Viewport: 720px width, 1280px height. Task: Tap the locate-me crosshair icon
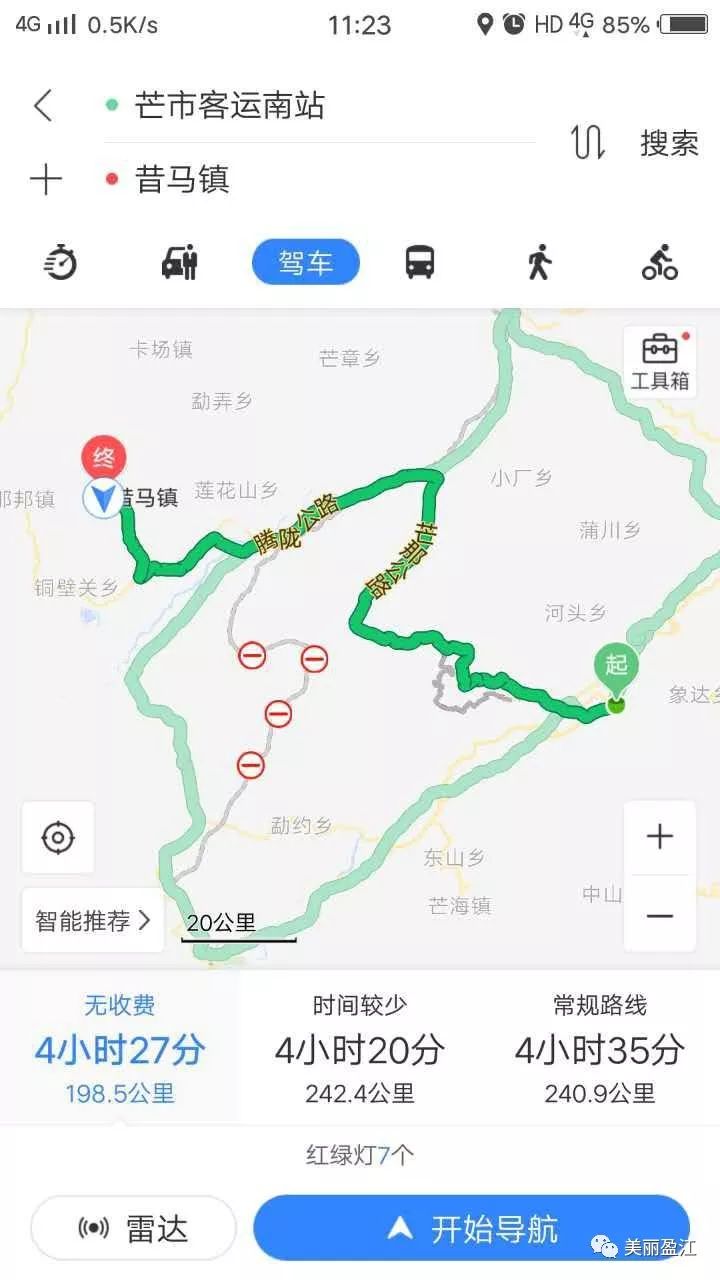57,837
